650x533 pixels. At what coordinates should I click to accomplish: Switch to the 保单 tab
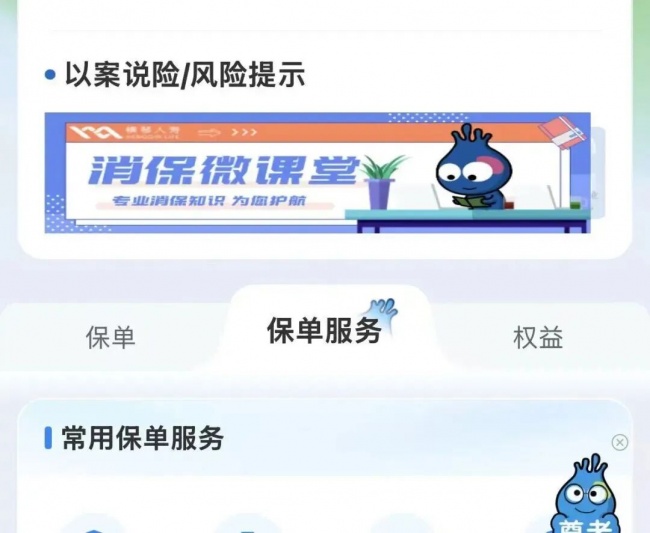(x=111, y=337)
